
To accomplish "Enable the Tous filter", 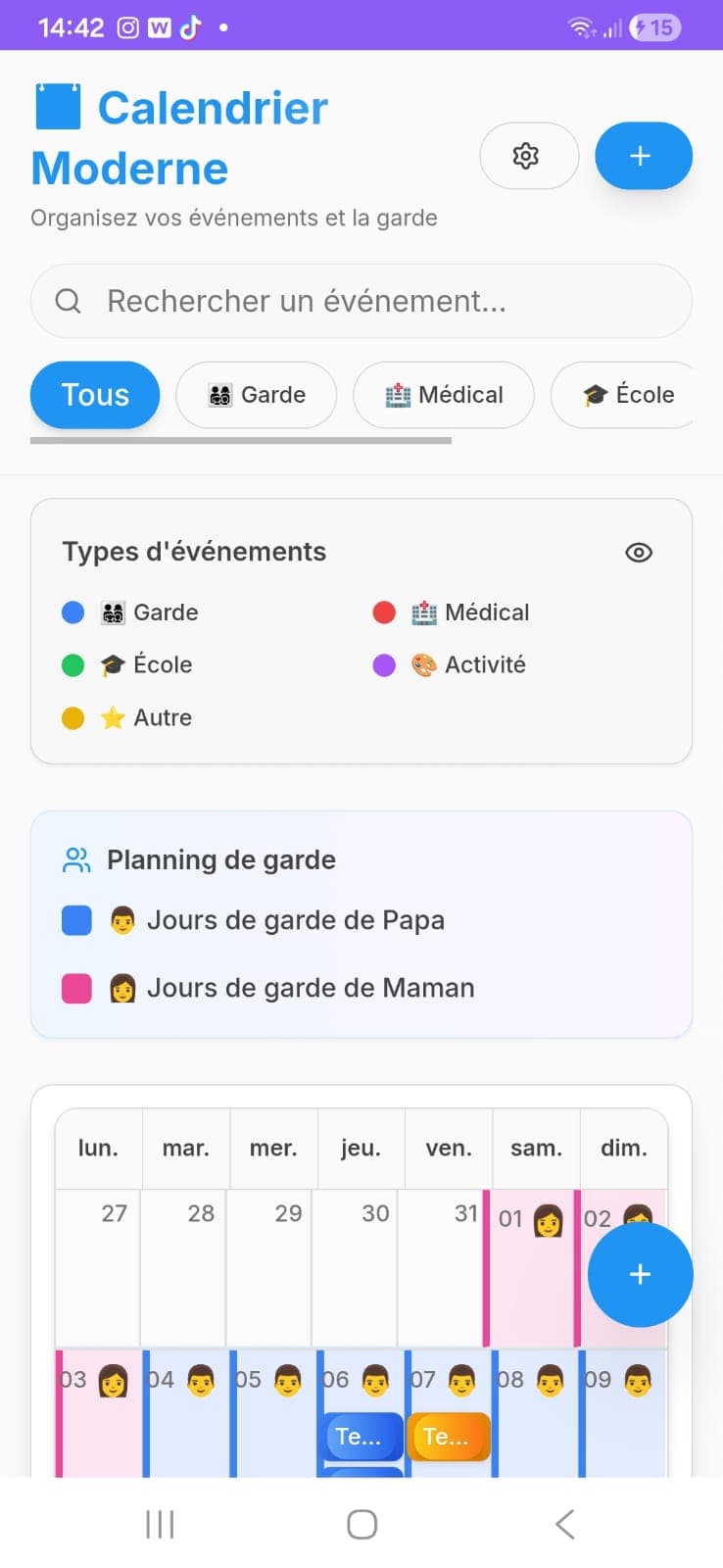I will (94, 394).
